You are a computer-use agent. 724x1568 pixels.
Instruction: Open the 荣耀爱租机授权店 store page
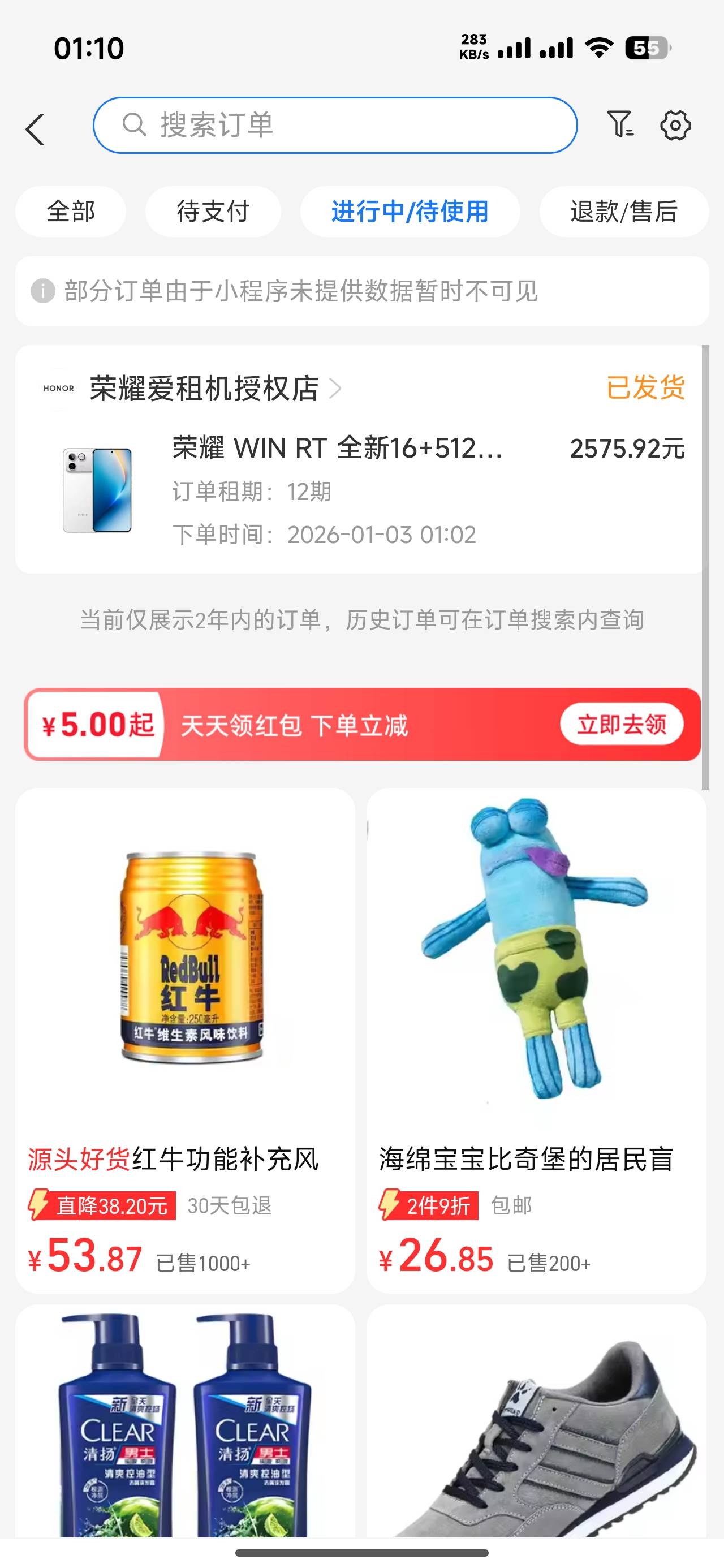tap(204, 389)
